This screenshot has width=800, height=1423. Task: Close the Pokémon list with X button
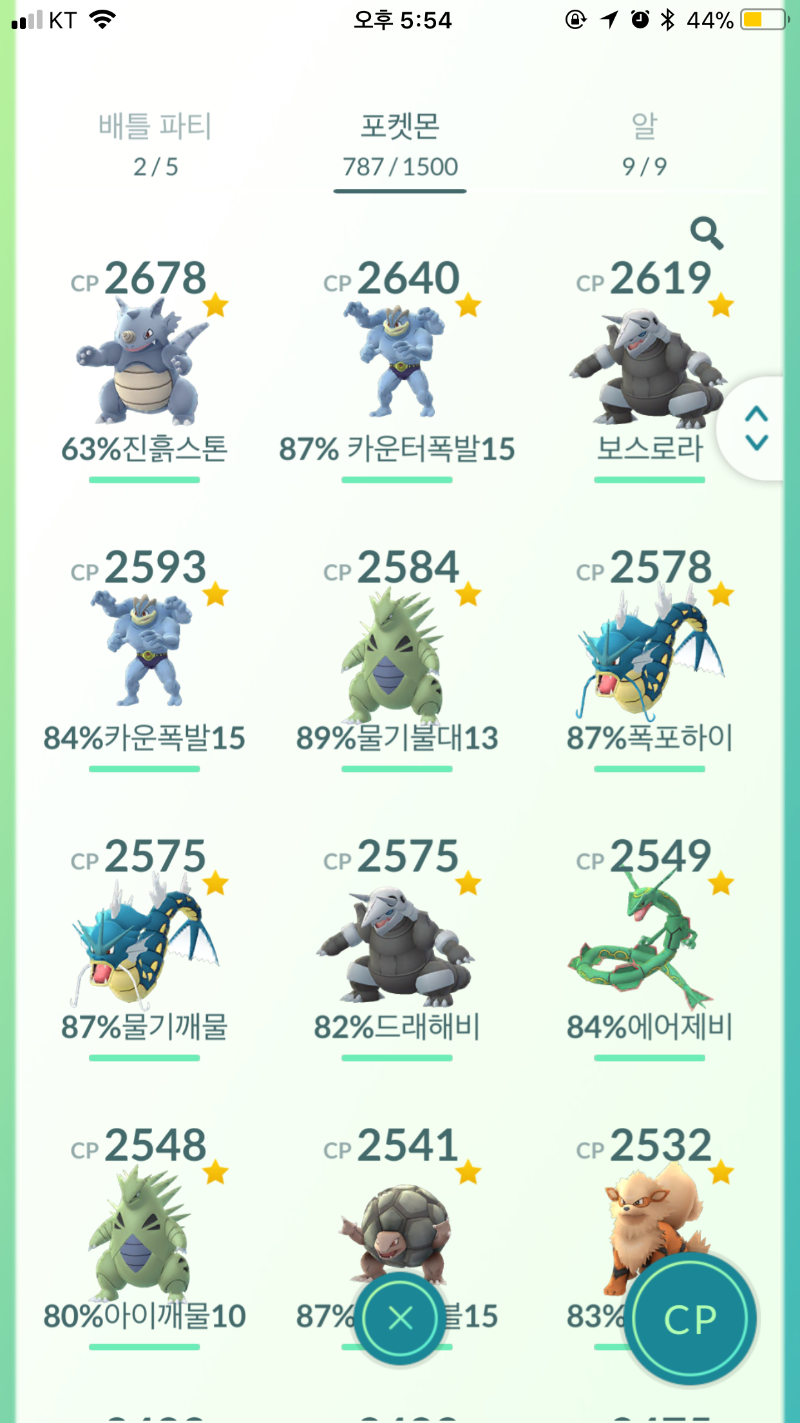point(400,1318)
